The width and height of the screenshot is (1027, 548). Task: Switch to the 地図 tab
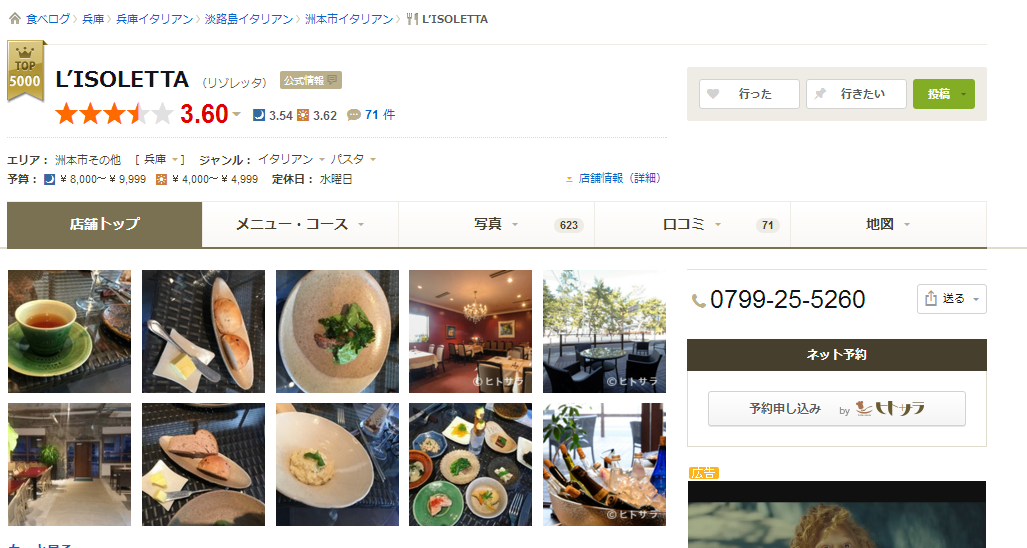point(887,224)
